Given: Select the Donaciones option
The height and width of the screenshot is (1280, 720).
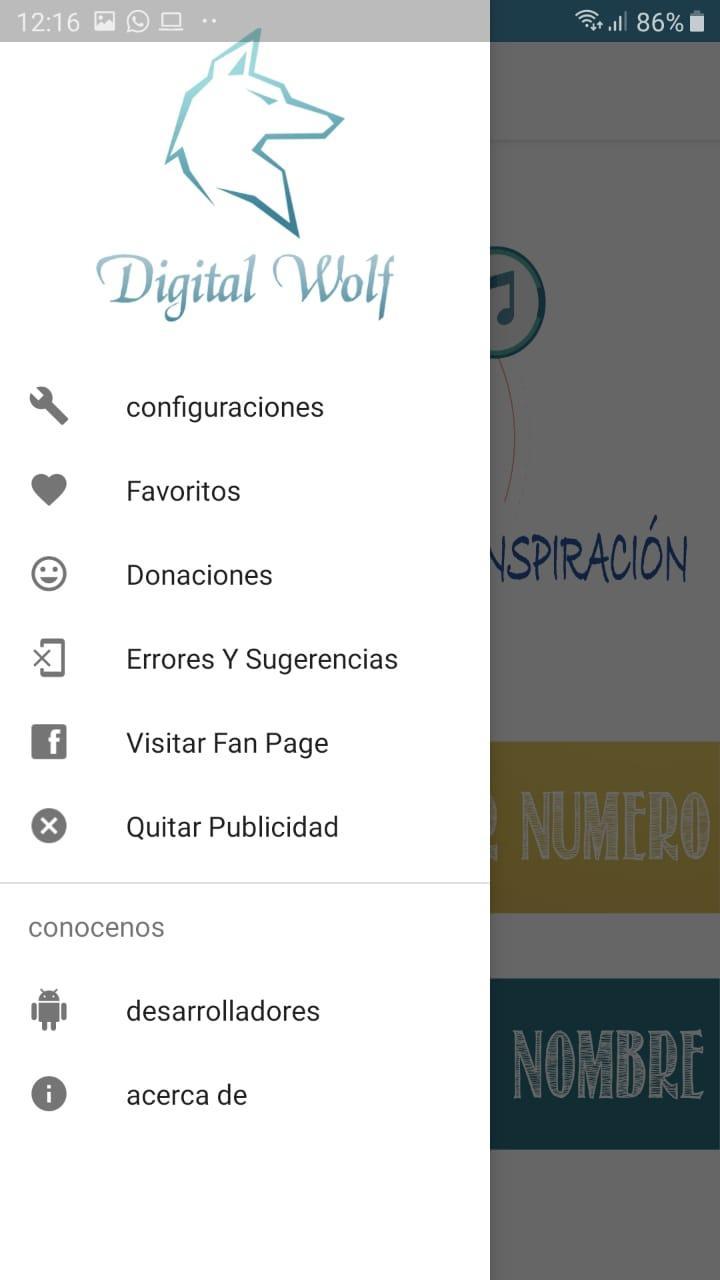Looking at the screenshot, I should pos(199,575).
